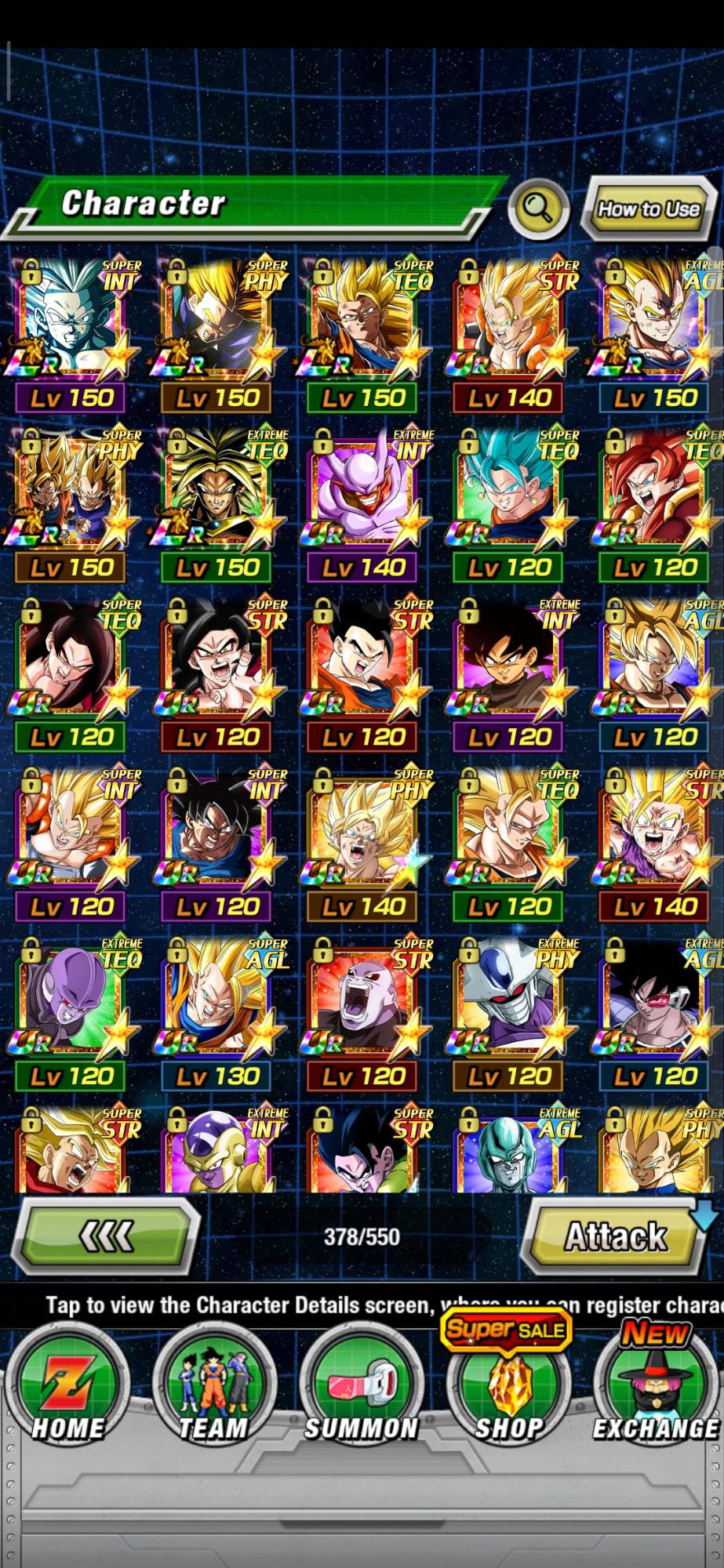The width and height of the screenshot is (724, 1568).
Task: Tap the How to Use button
Action: [x=648, y=209]
